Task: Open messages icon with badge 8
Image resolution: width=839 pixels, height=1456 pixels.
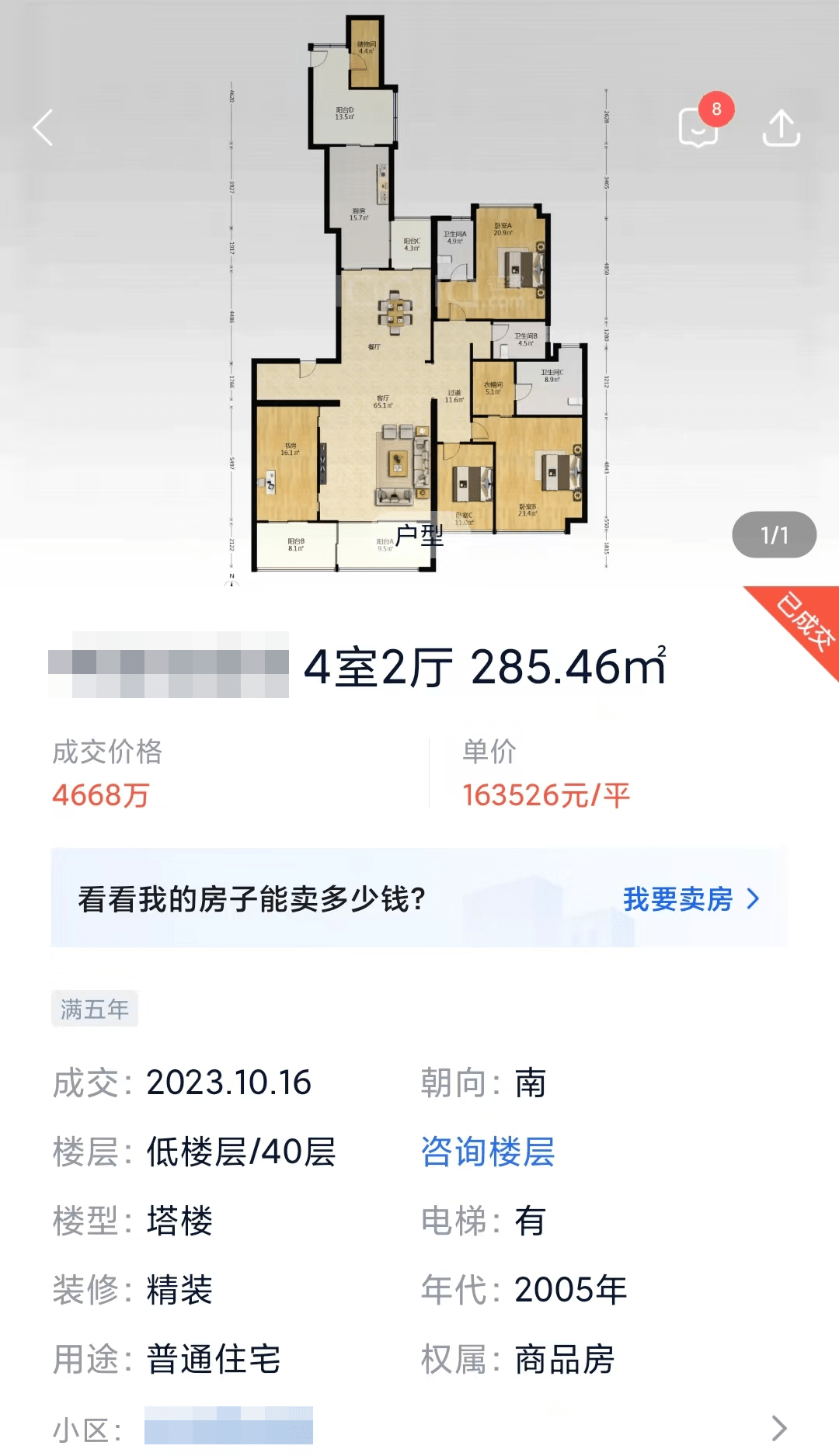Action: coord(698,127)
